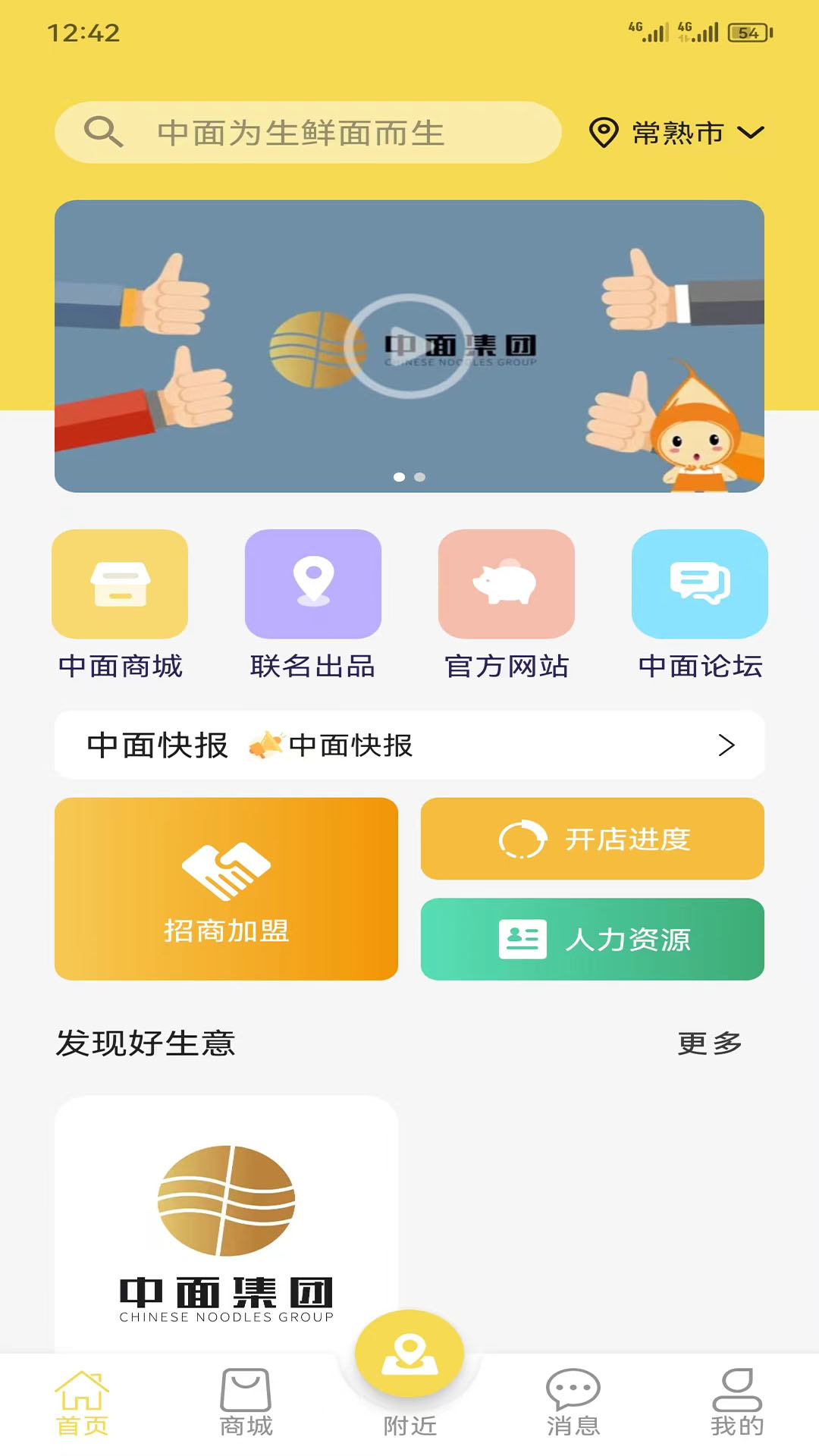
Task: Open 招商加盟 franchise card
Action: click(226, 889)
